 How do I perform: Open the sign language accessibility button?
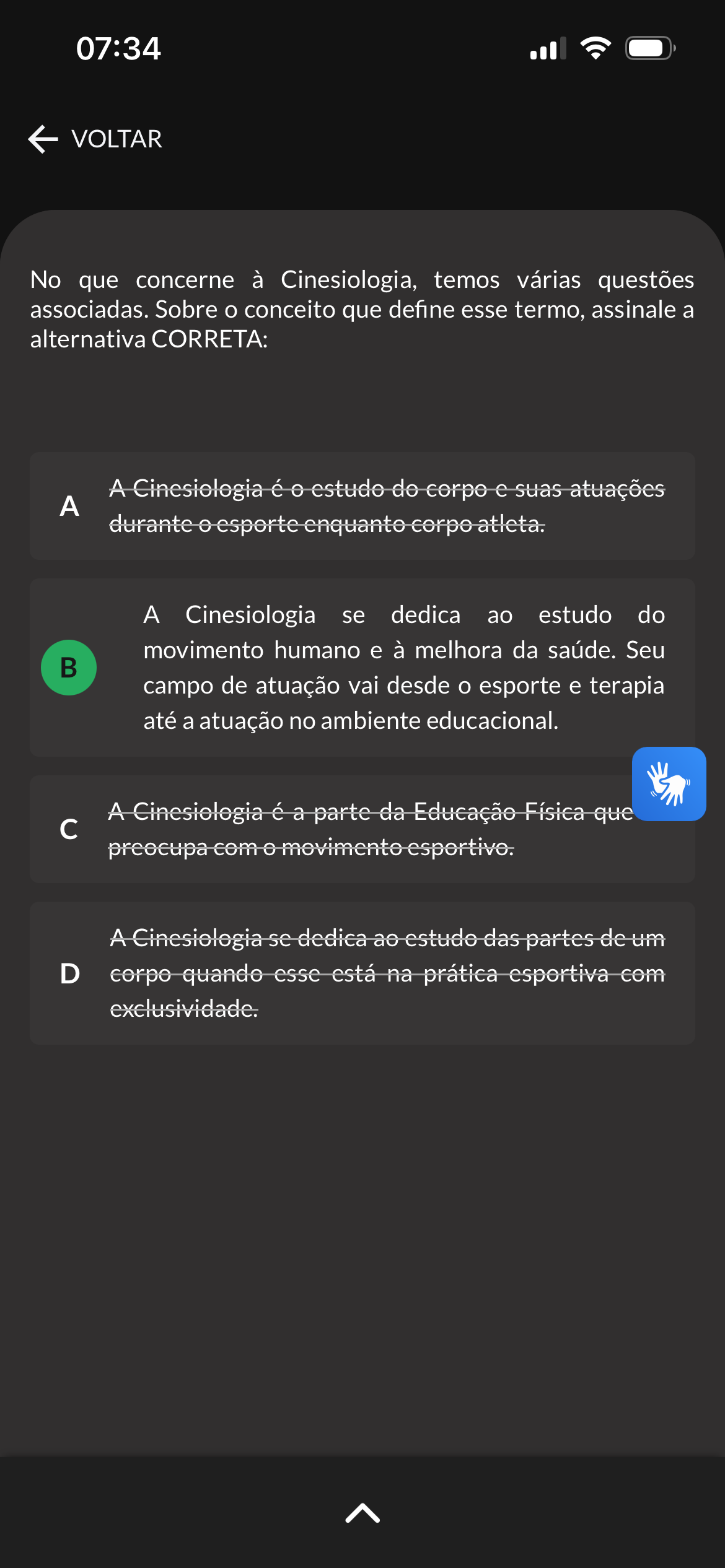[x=669, y=784]
